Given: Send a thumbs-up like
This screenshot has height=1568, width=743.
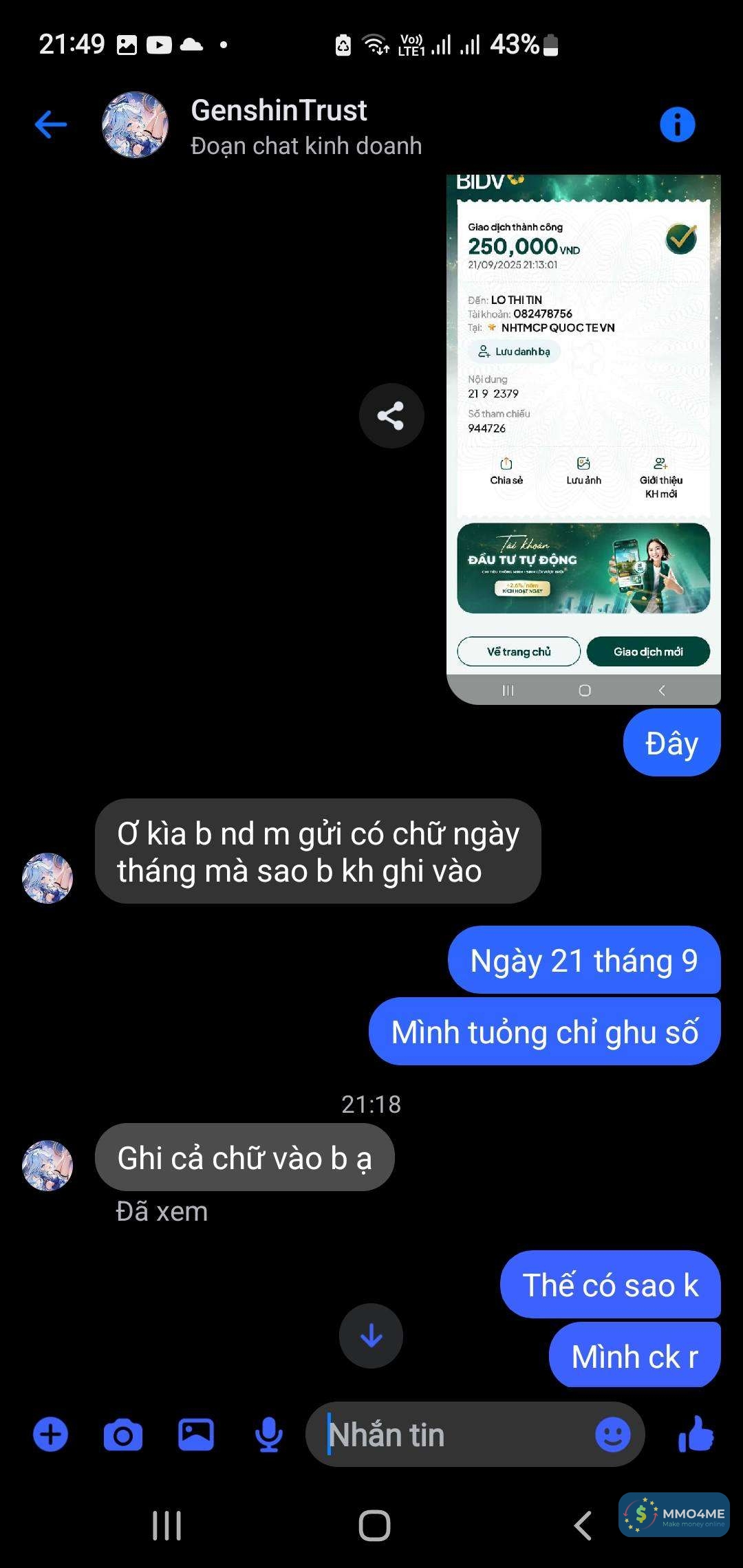Looking at the screenshot, I should pyautogui.click(x=696, y=1435).
